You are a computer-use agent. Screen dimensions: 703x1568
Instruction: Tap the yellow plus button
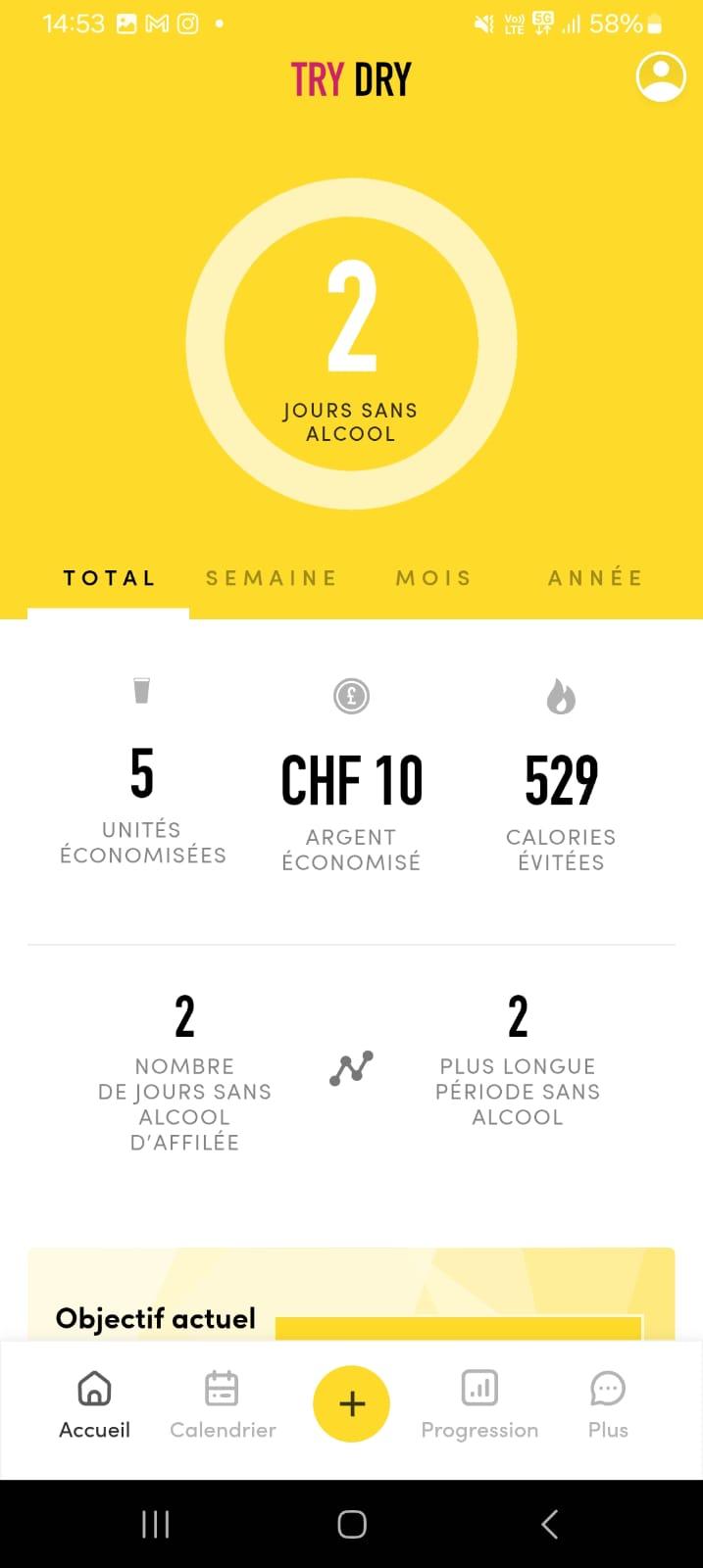tap(351, 1404)
